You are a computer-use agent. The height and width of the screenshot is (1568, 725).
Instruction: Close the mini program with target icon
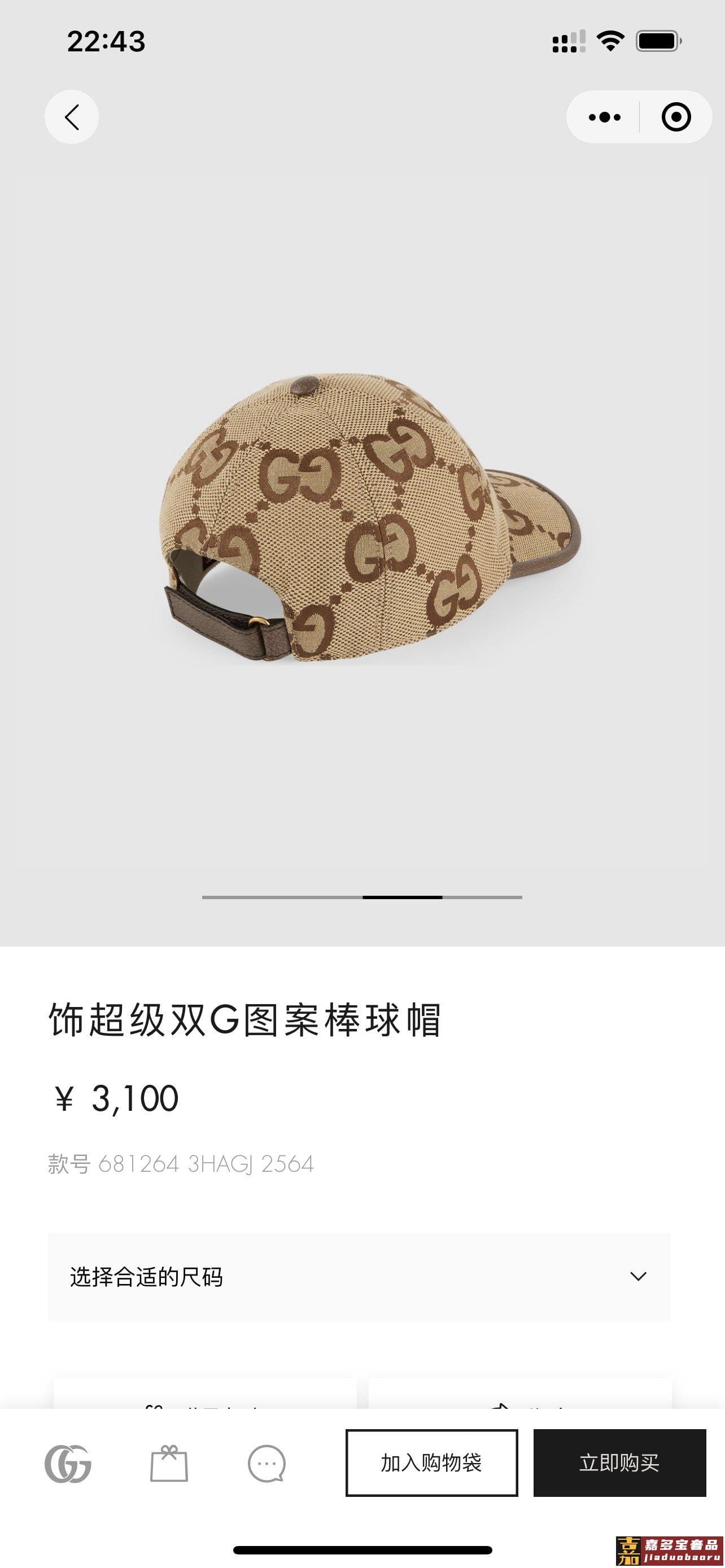676,117
